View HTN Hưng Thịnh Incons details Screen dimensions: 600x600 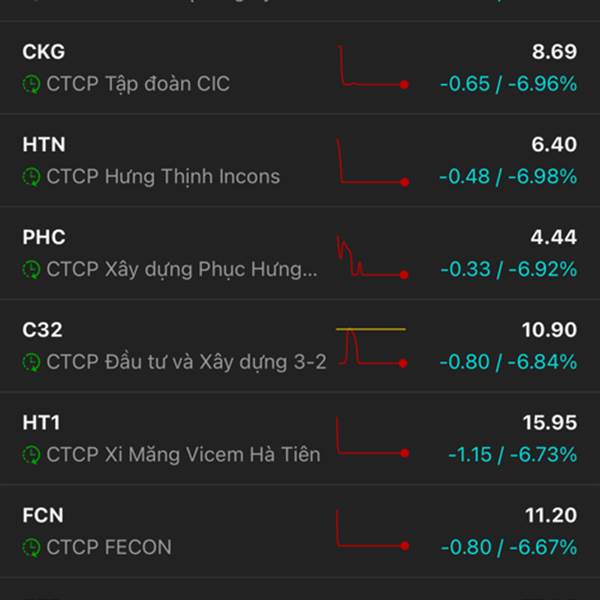coord(300,161)
